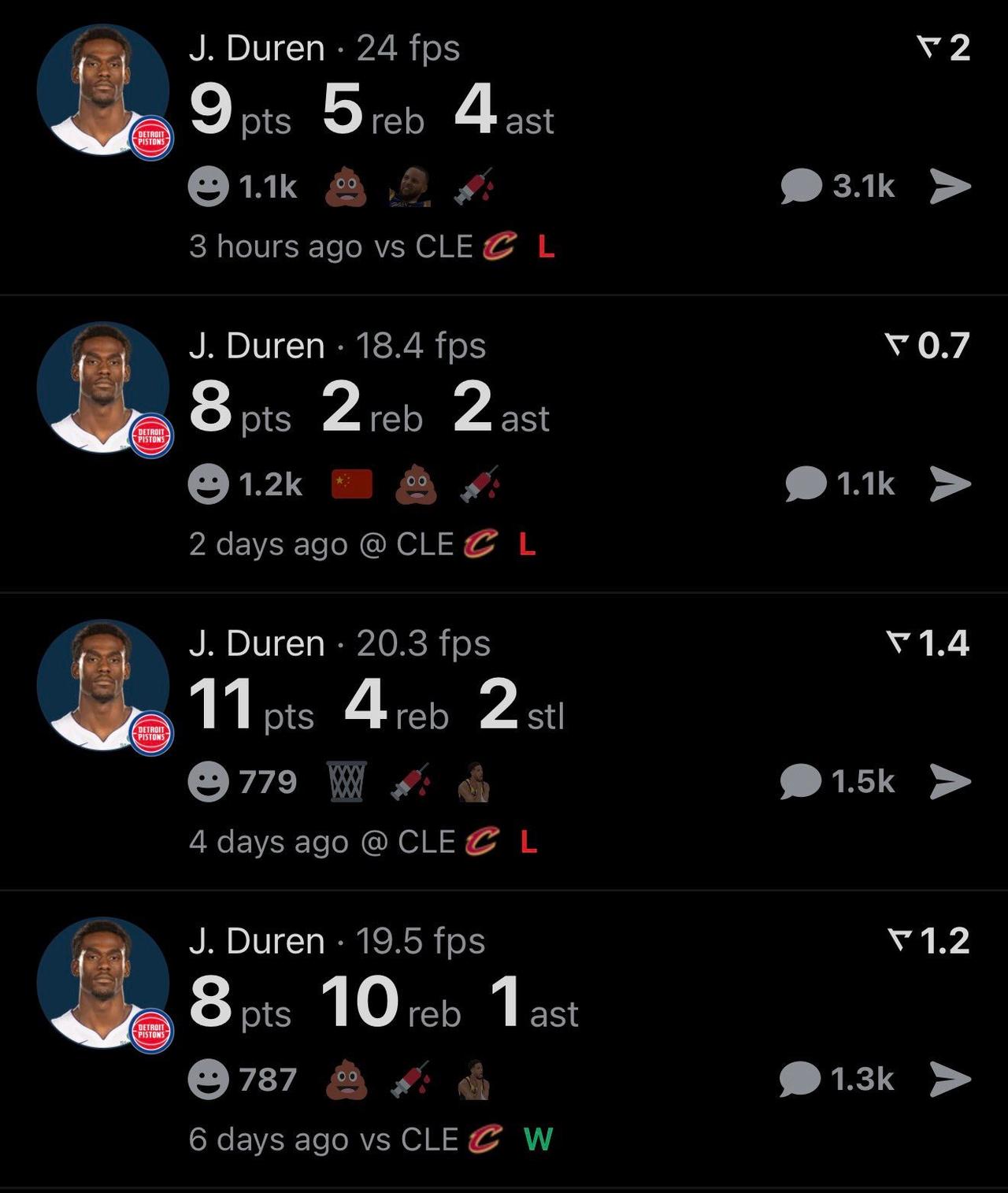Share the 19.5 fps Duren game card
The image size is (1008, 1193).
[951, 1079]
